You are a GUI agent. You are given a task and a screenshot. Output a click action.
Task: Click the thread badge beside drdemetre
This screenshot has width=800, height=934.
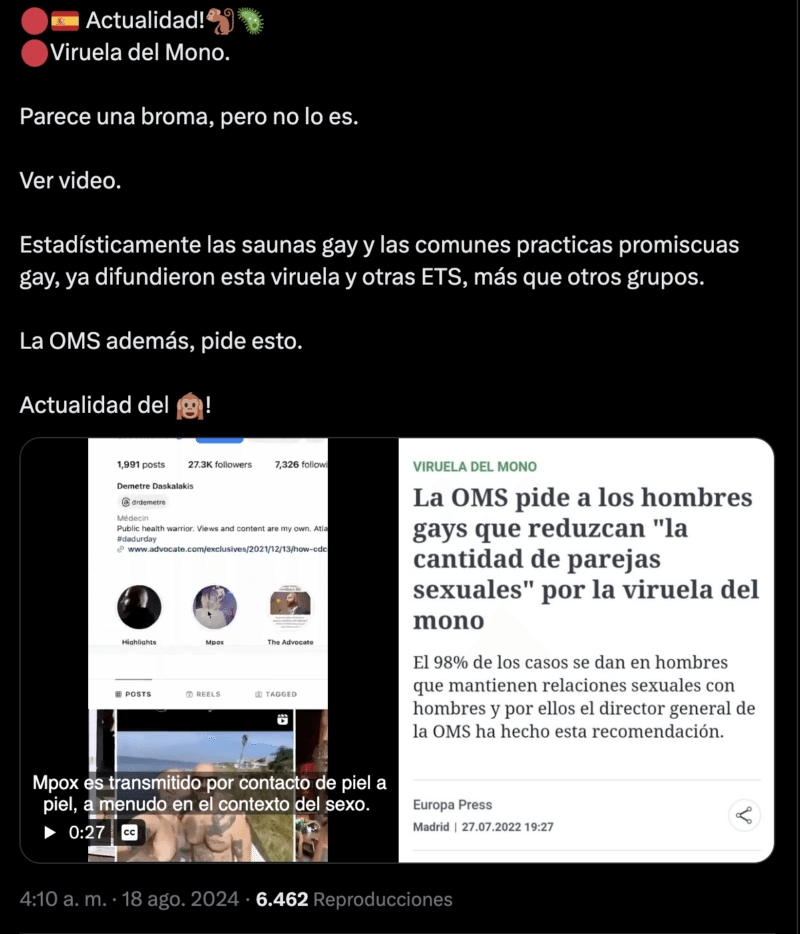click(124, 502)
